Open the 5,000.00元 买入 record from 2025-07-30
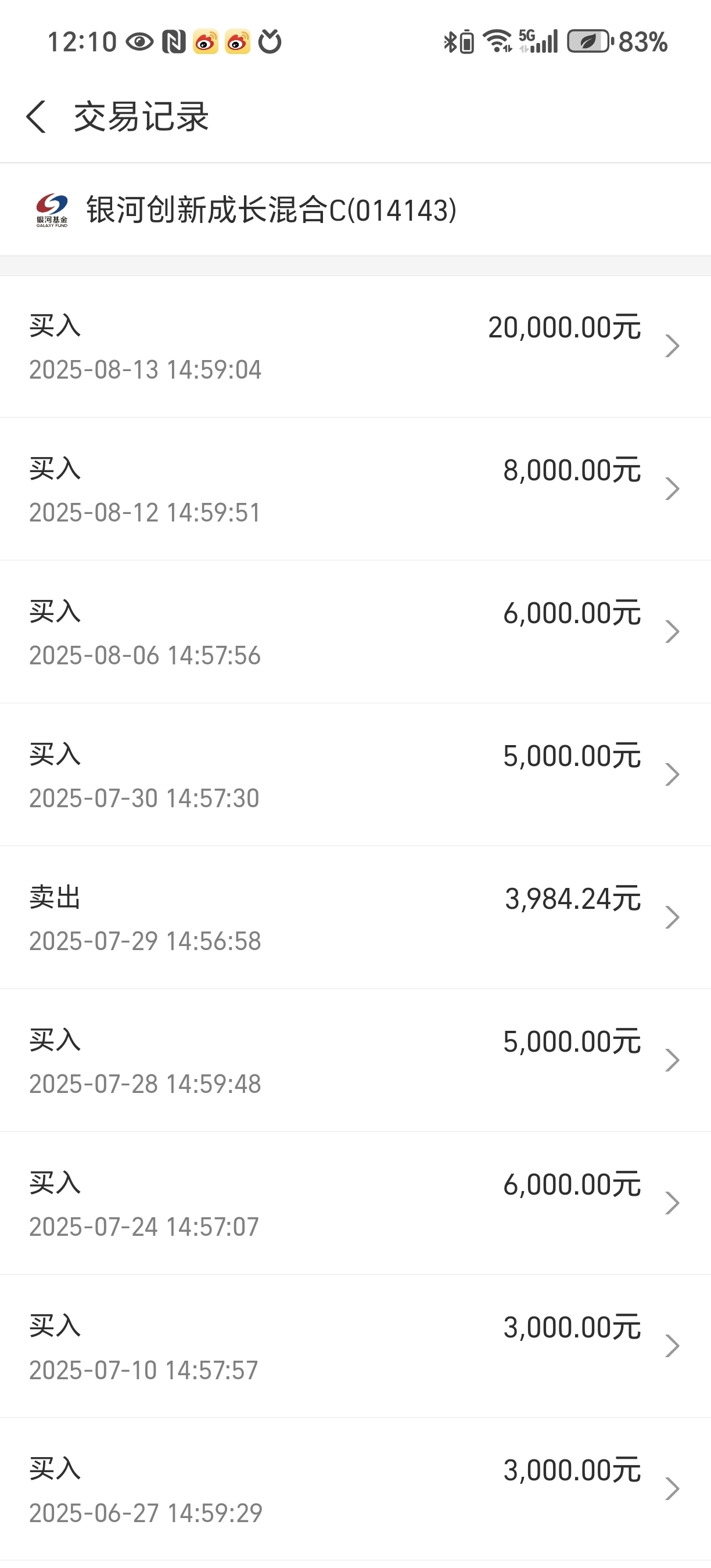The width and height of the screenshot is (711, 1568). coord(355,775)
